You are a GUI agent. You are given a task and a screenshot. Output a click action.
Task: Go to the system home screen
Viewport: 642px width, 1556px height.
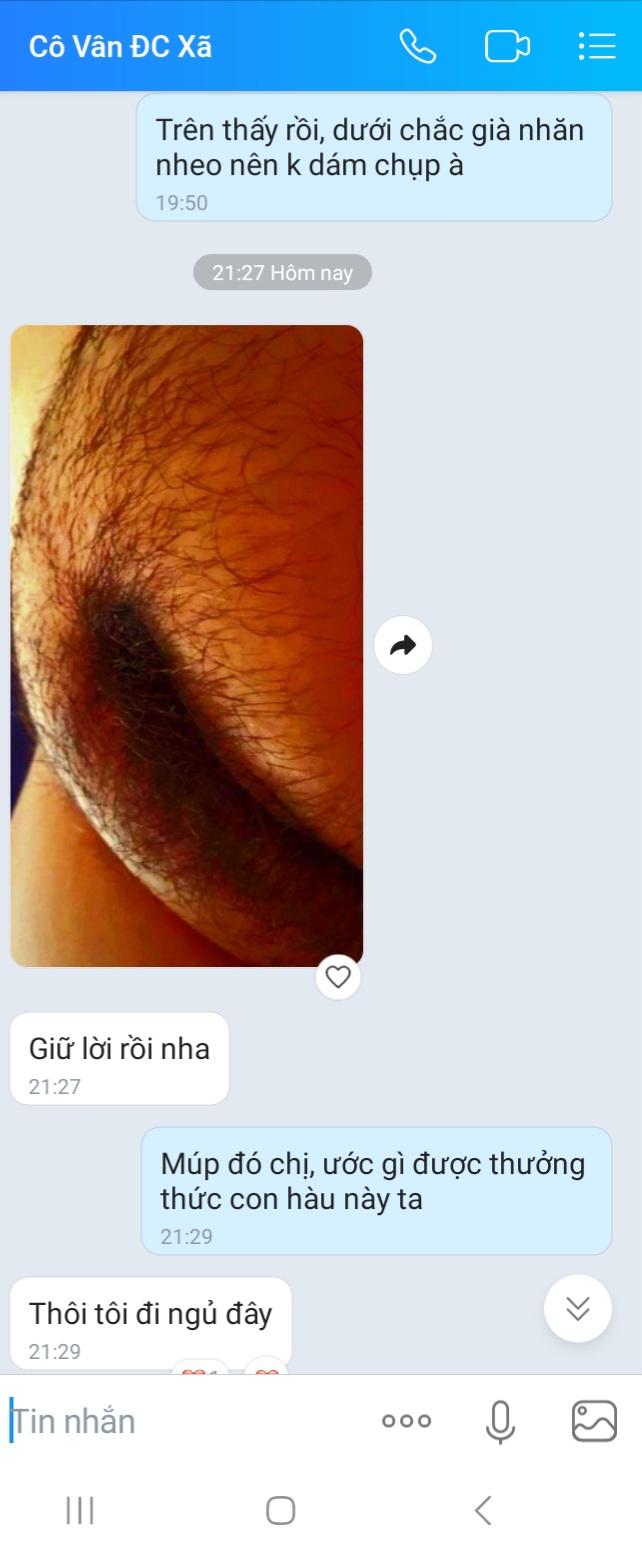tap(281, 1510)
